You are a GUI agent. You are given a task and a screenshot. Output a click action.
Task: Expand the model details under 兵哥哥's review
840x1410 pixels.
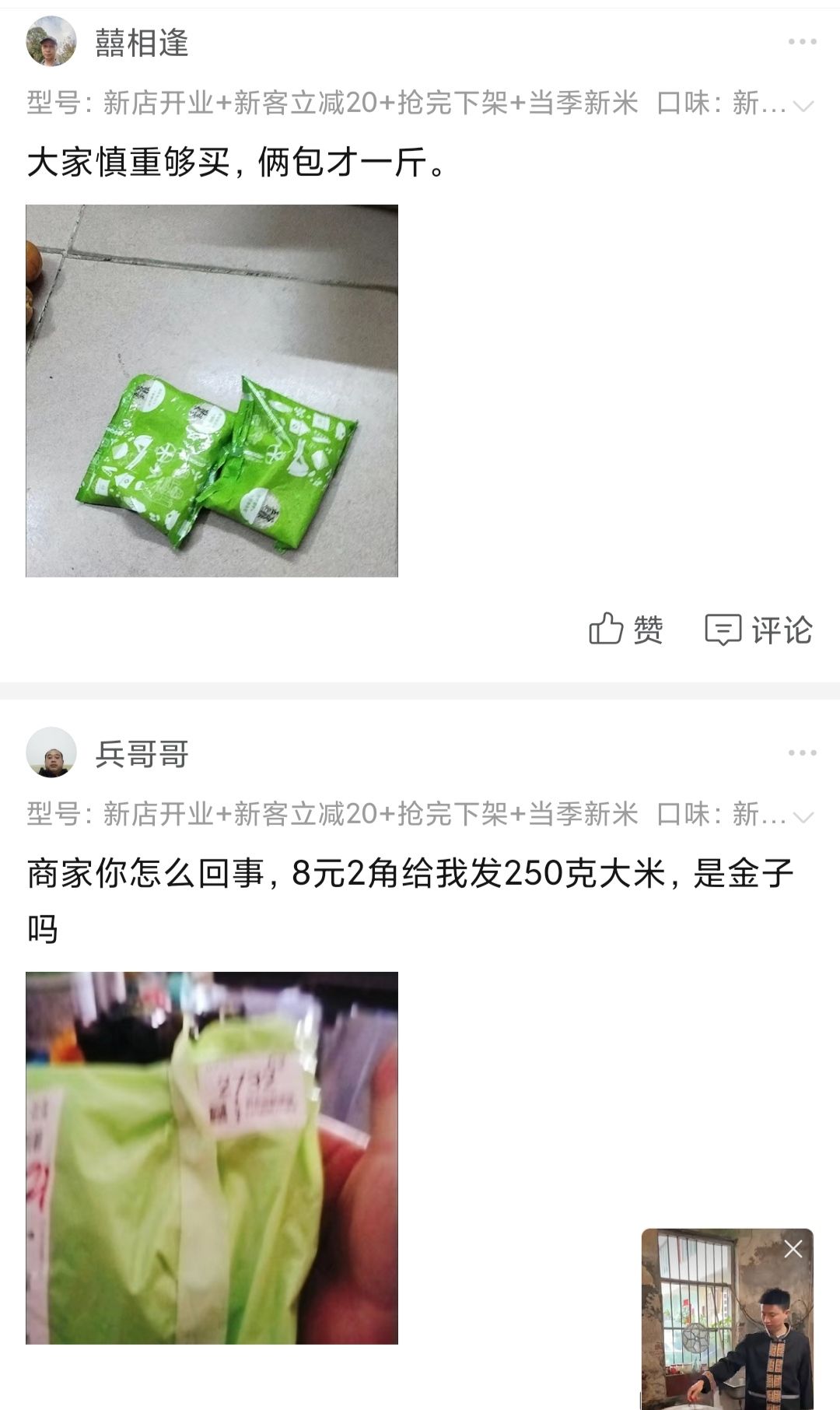[x=803, y=816]
